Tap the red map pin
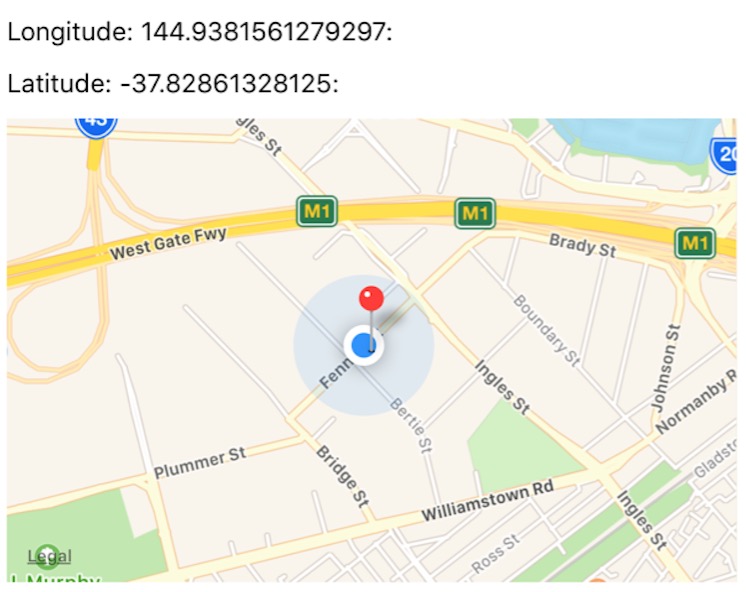This screenshot has width=746, height=592. [x=371, y=298]
